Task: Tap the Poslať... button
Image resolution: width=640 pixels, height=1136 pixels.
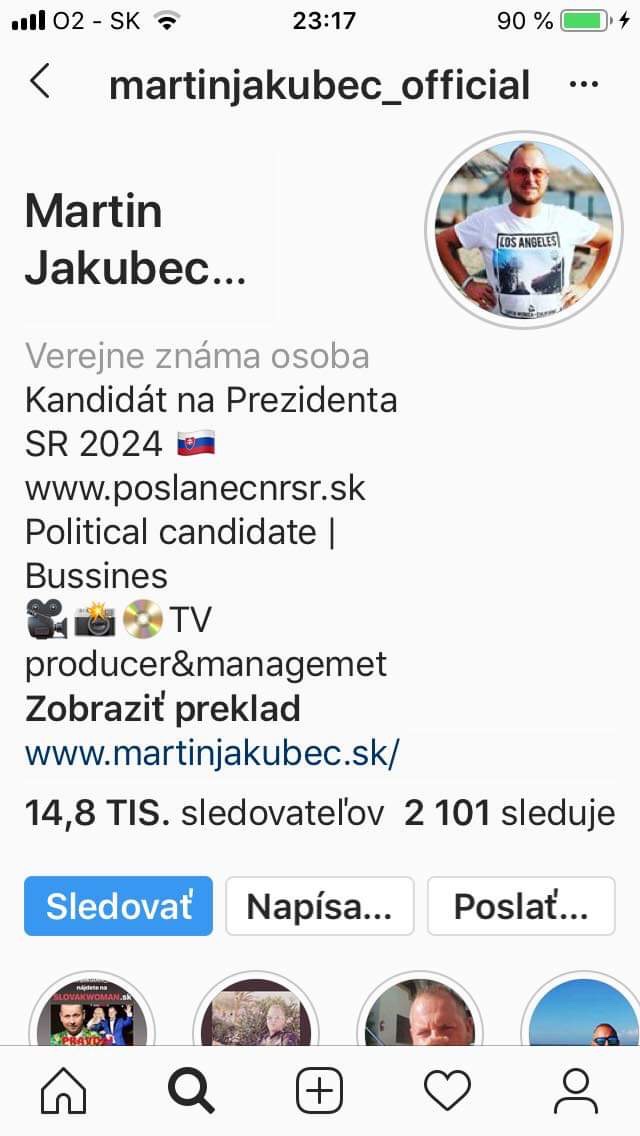Action: coord(521,906)
